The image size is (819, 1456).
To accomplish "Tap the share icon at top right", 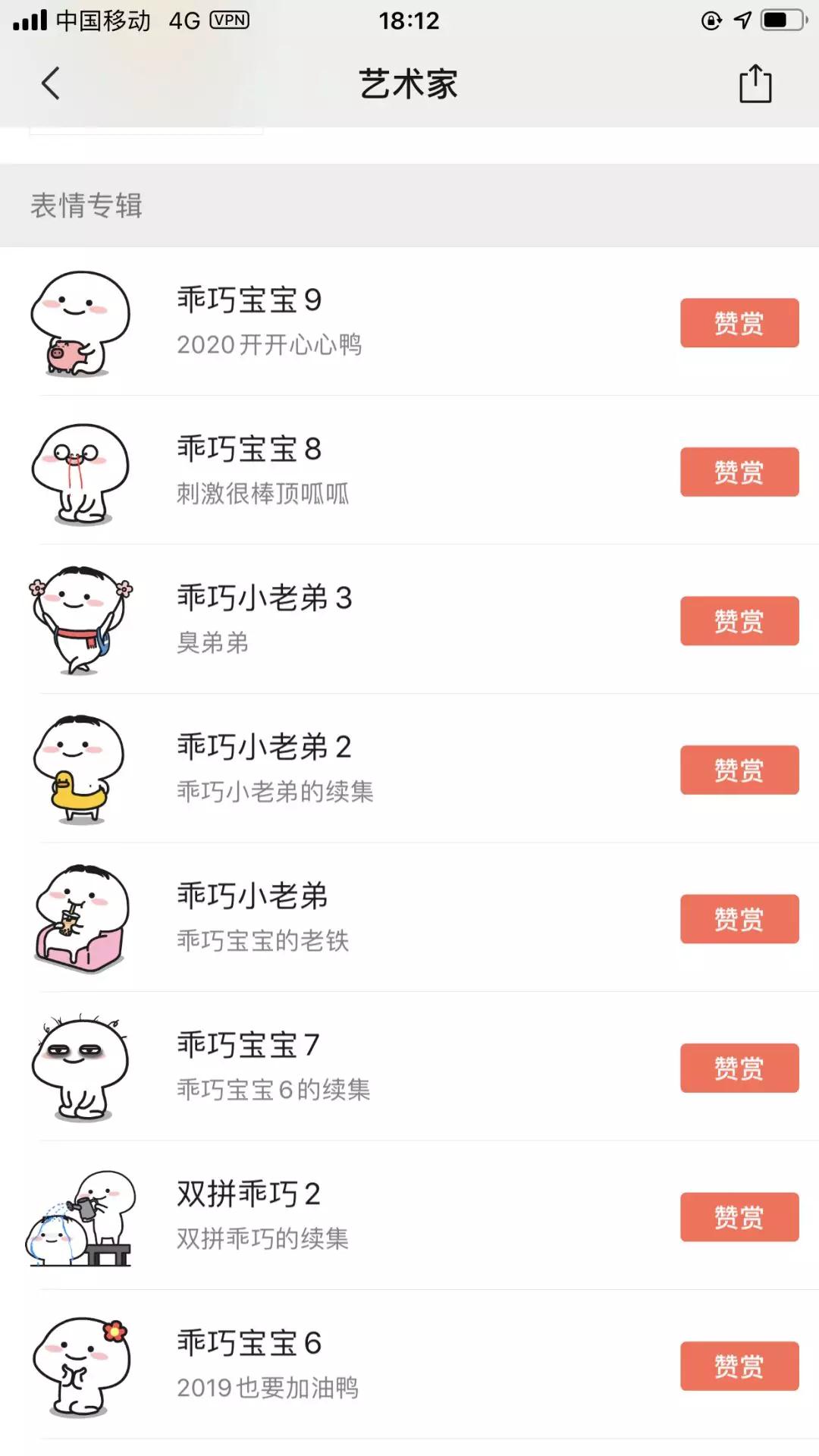I will tap(754, 83).
